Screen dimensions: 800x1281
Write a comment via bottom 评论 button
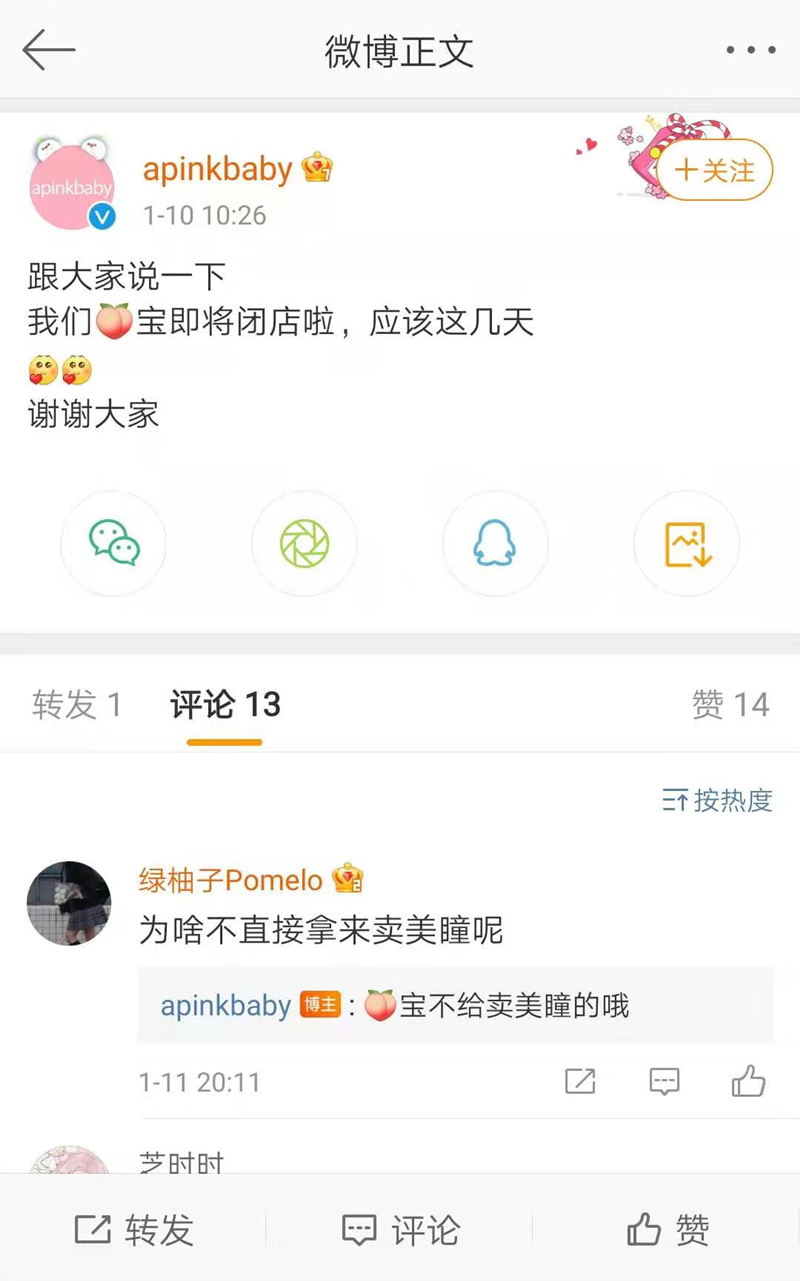[400, 1229]
